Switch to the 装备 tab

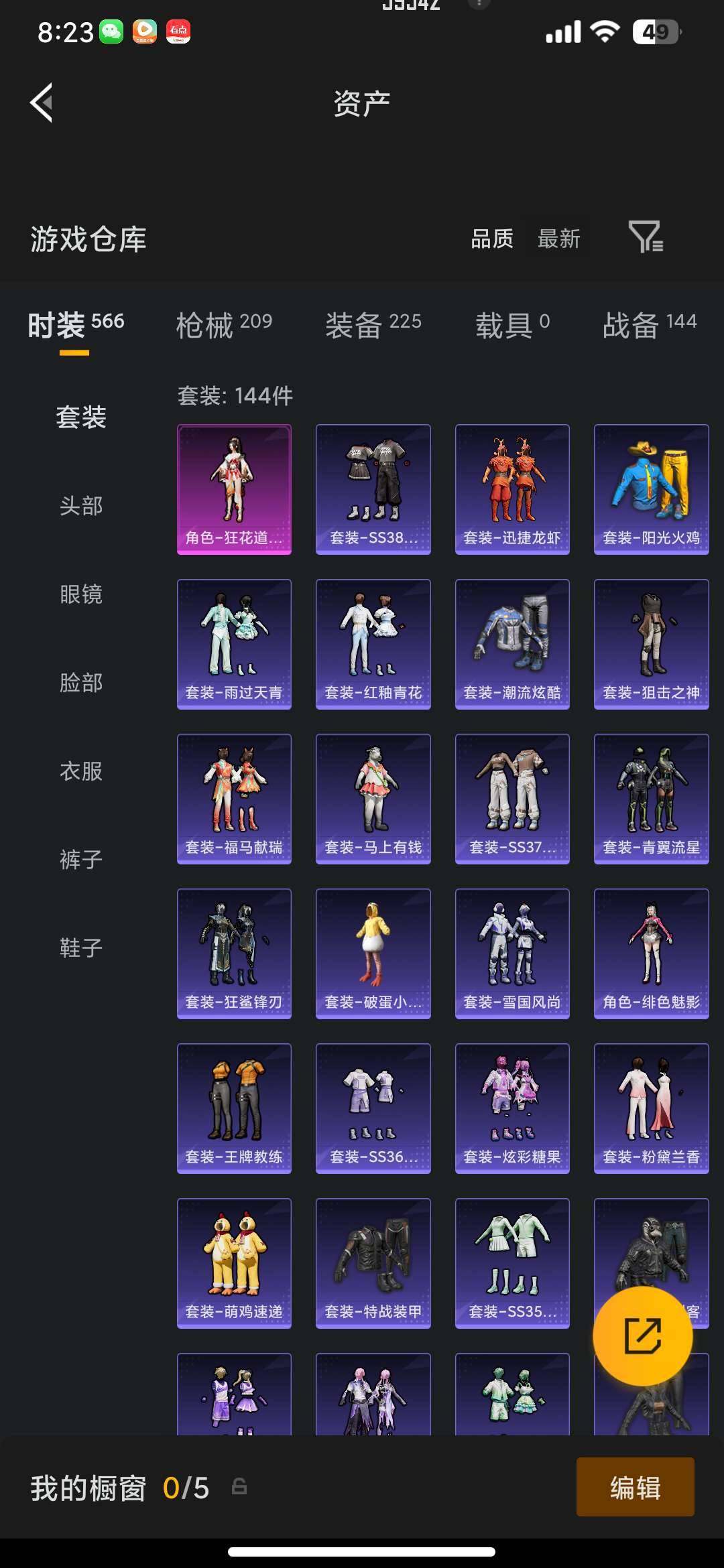click(373, 325)
